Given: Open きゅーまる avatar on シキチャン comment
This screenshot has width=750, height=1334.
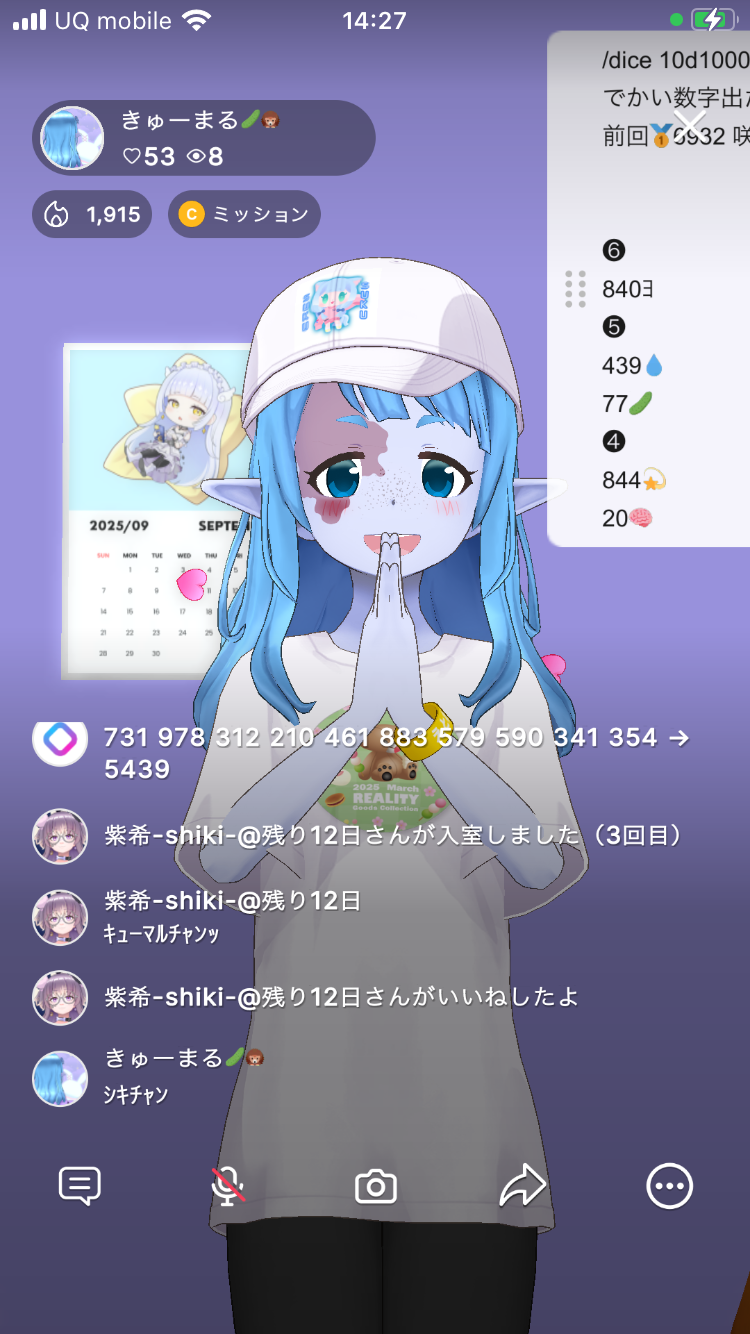Looking at the screenshot, I should (x=60, y=1078).
